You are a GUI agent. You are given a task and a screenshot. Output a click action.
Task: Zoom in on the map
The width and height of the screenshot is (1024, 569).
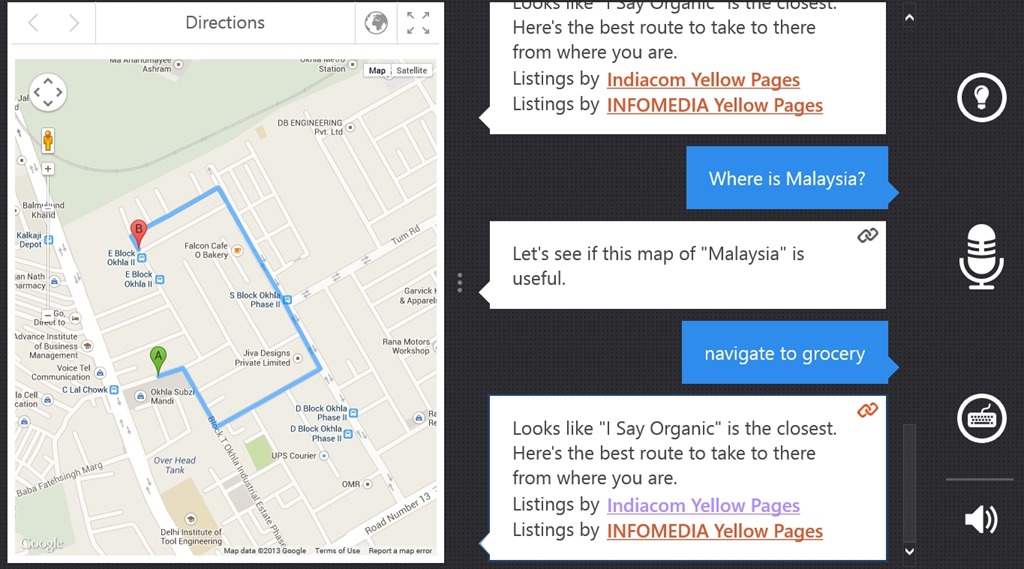pyautogui.click(x=47, y=169)
